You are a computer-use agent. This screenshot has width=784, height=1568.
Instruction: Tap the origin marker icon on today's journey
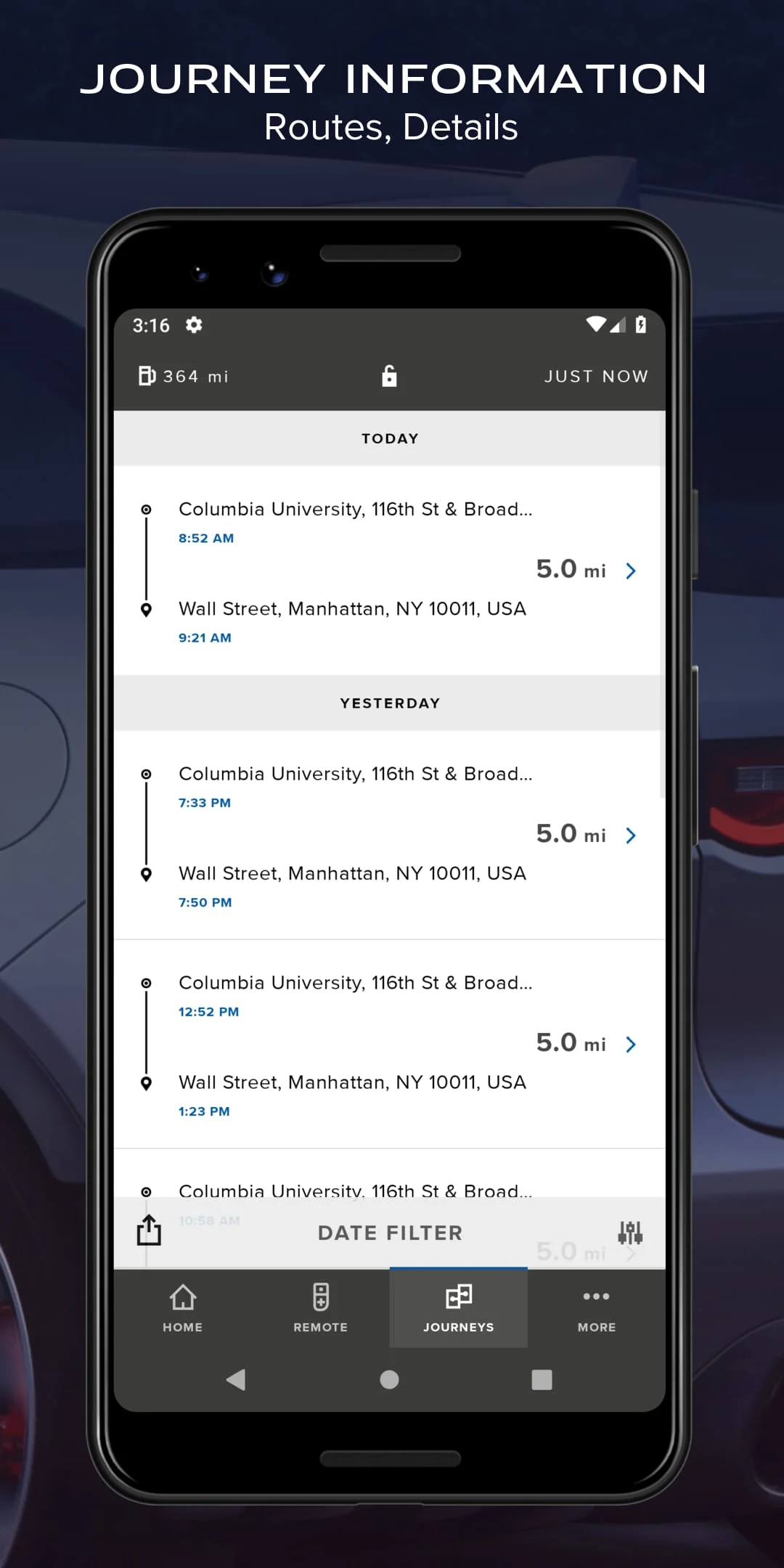[x=147, y=509]
